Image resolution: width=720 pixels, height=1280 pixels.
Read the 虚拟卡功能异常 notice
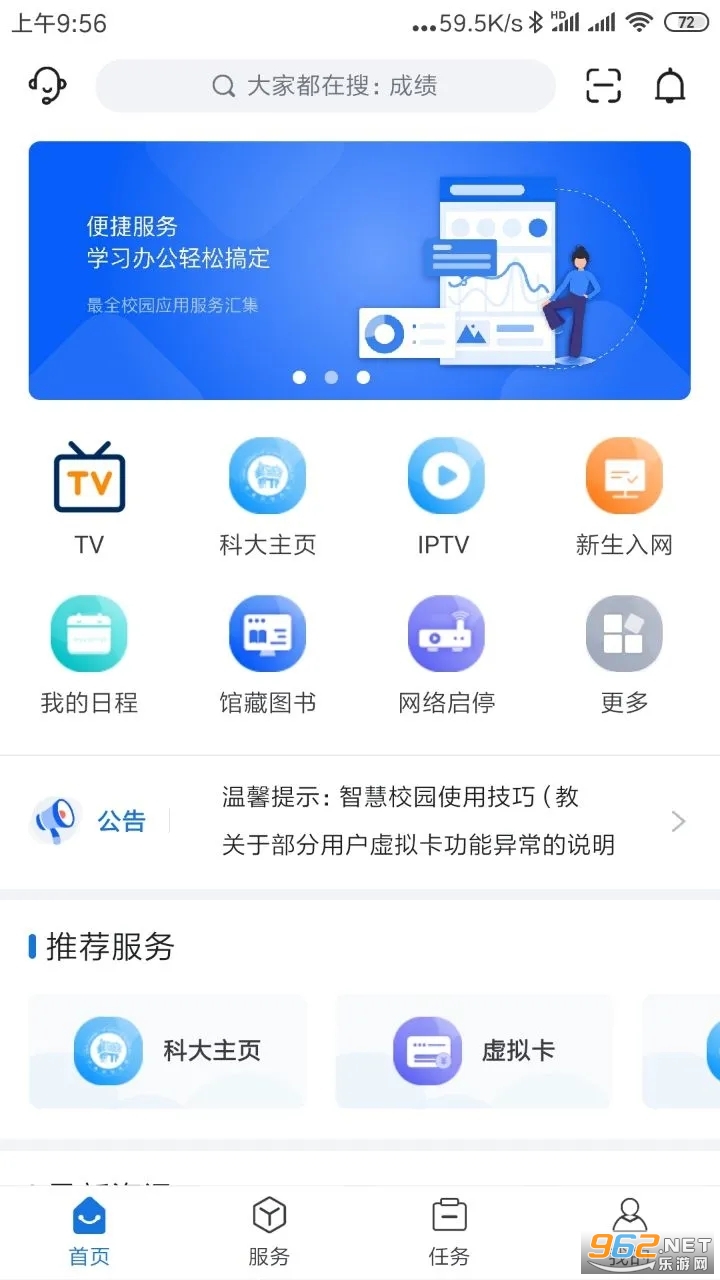[418, 845]
